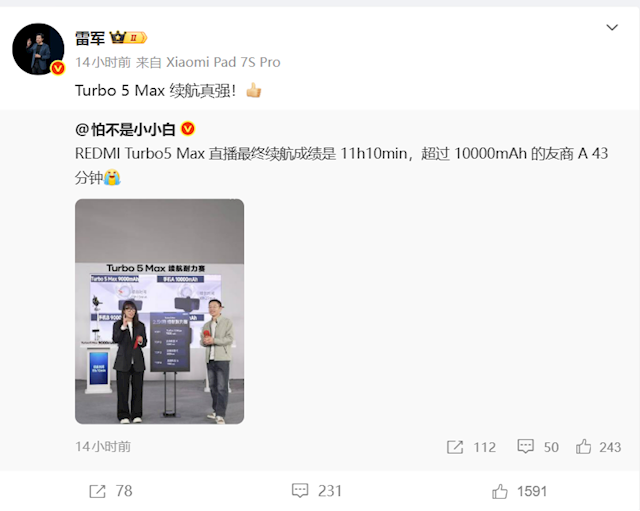Open the 231 comments on 雷军's post

[x=317, y=490]
